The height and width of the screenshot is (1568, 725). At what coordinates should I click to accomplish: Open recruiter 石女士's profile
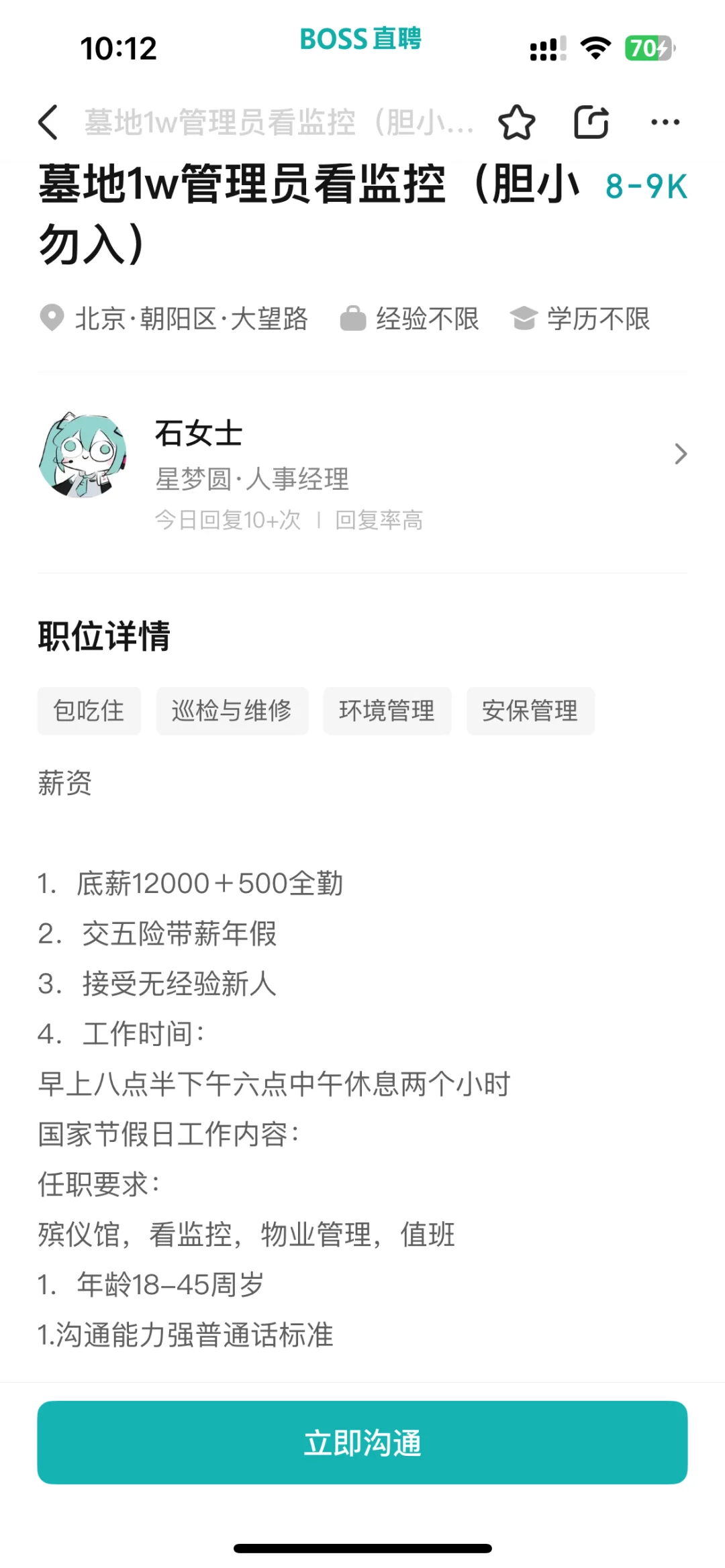coord(362,472)
